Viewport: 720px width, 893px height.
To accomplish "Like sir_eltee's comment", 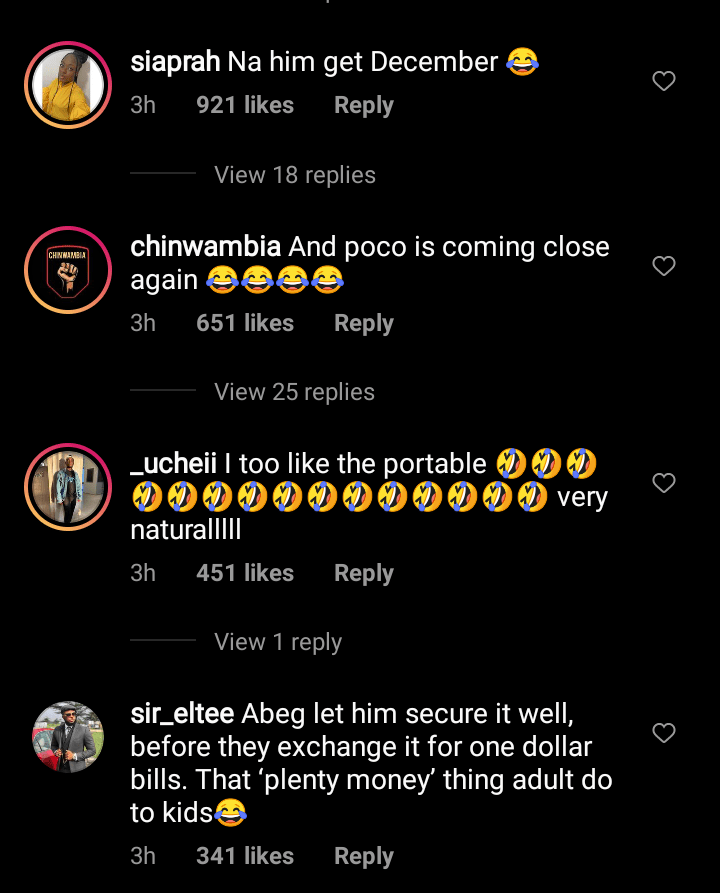I will tap(664, 733).
